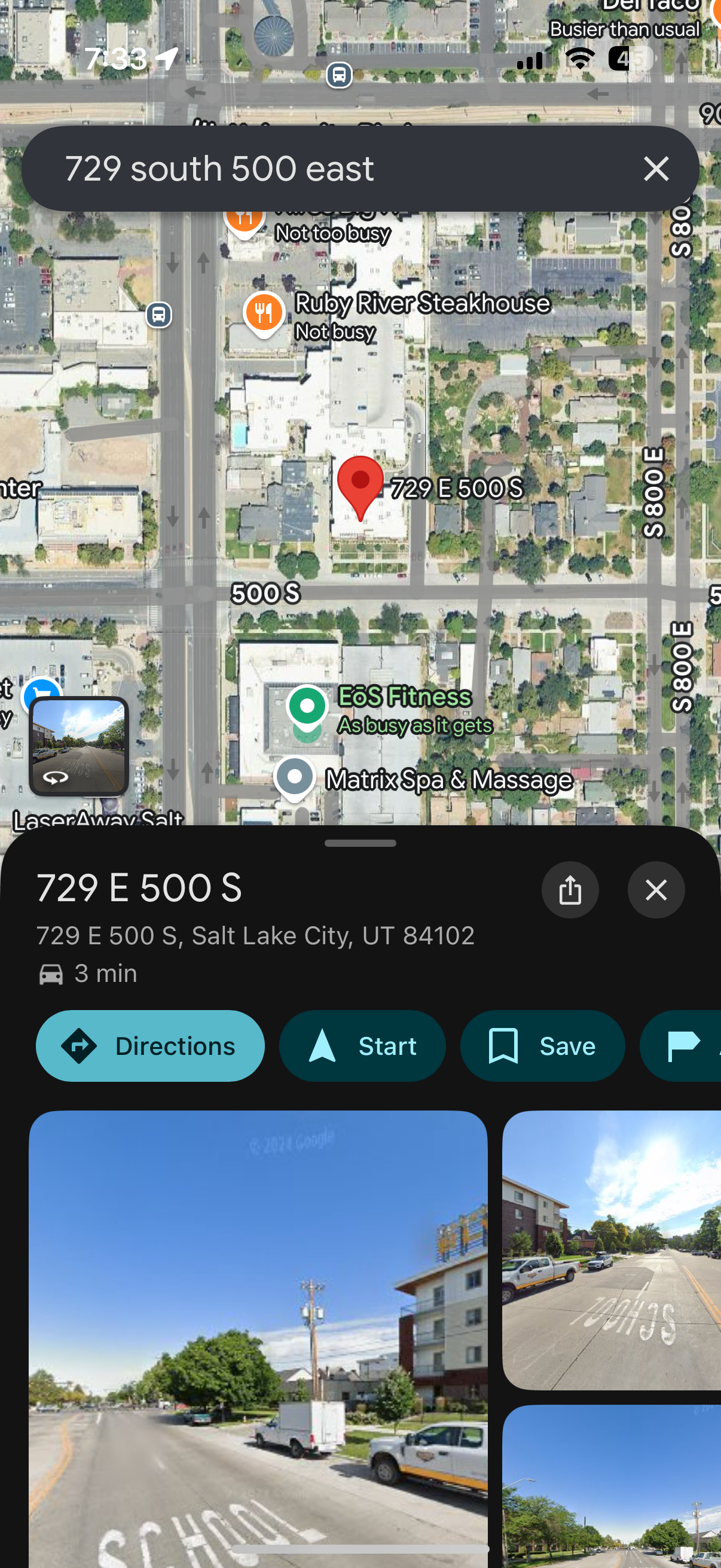Image resolution: width=721 pixels, height=1568 pixels.
Task: Expand the place sheet using the drag handle
Action: 360,843
